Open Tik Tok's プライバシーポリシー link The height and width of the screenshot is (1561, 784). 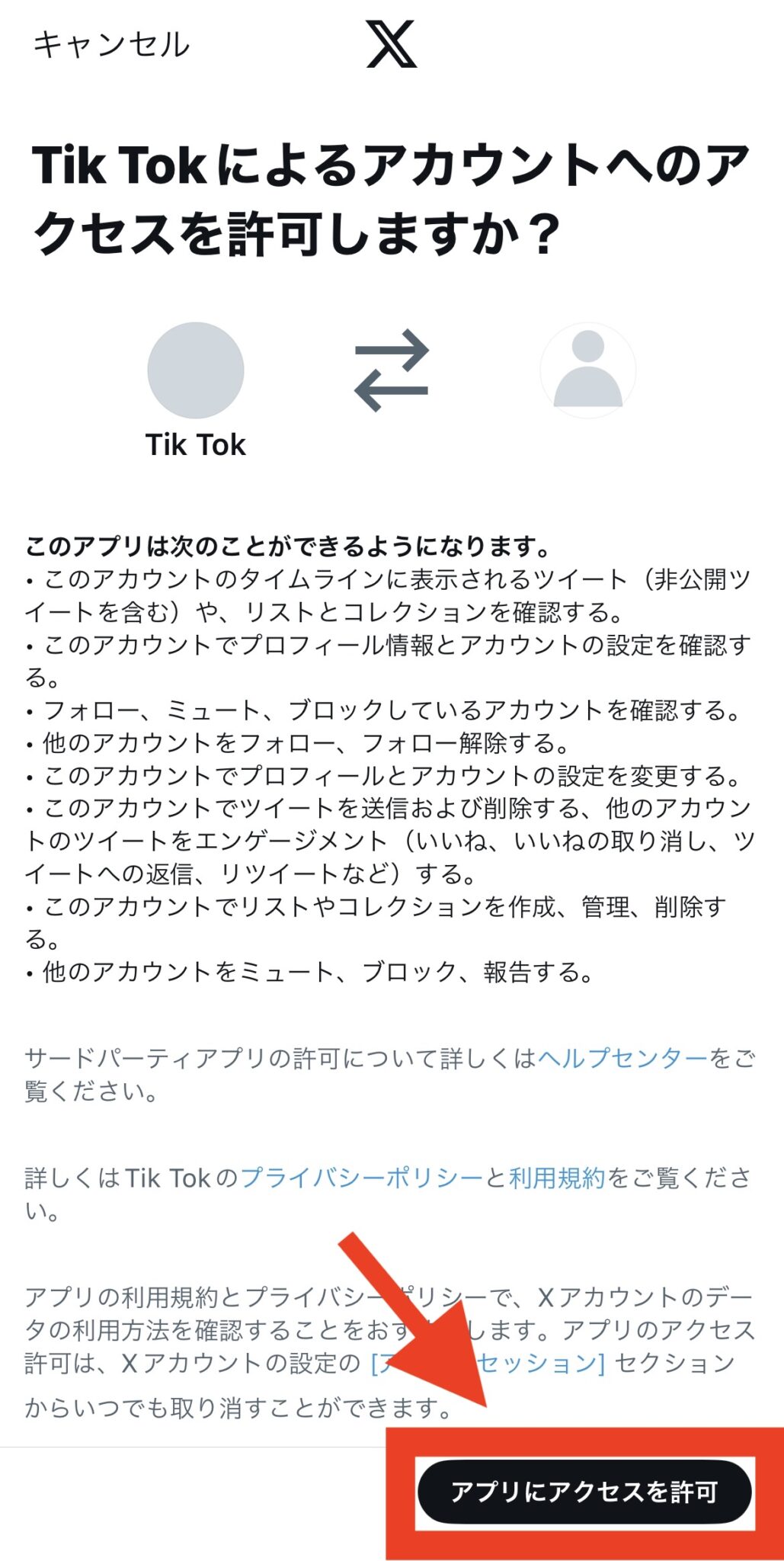tap(362, 1178)
